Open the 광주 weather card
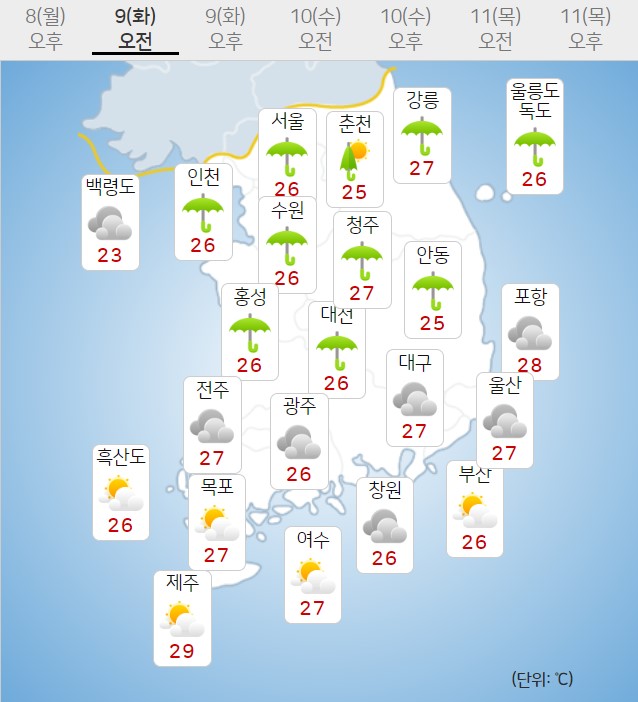Screen dimensions: 638x702 click(299, 439)
